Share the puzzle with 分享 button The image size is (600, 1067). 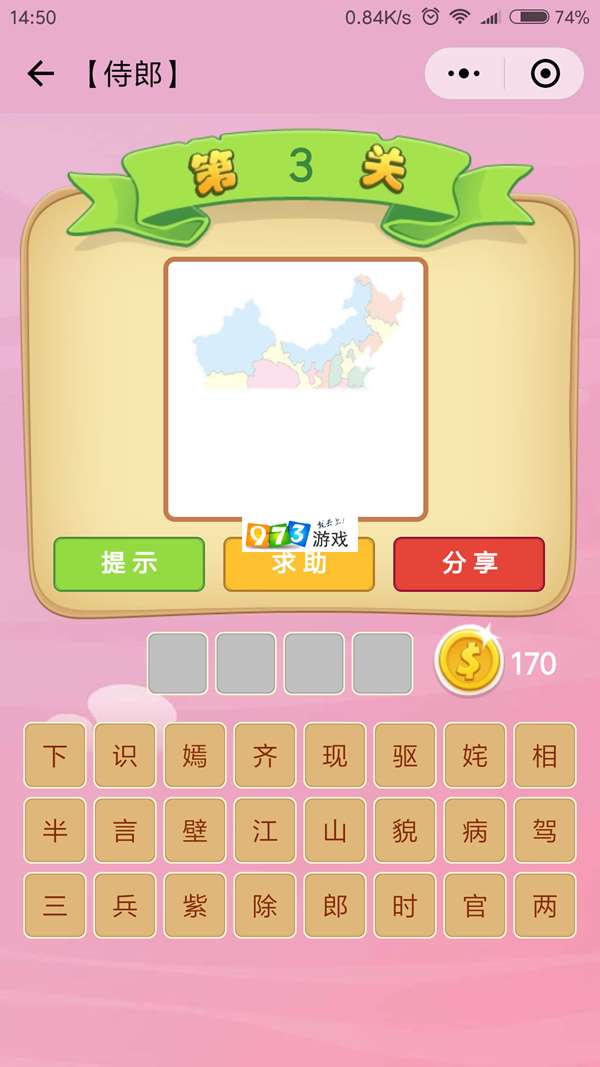469,564
